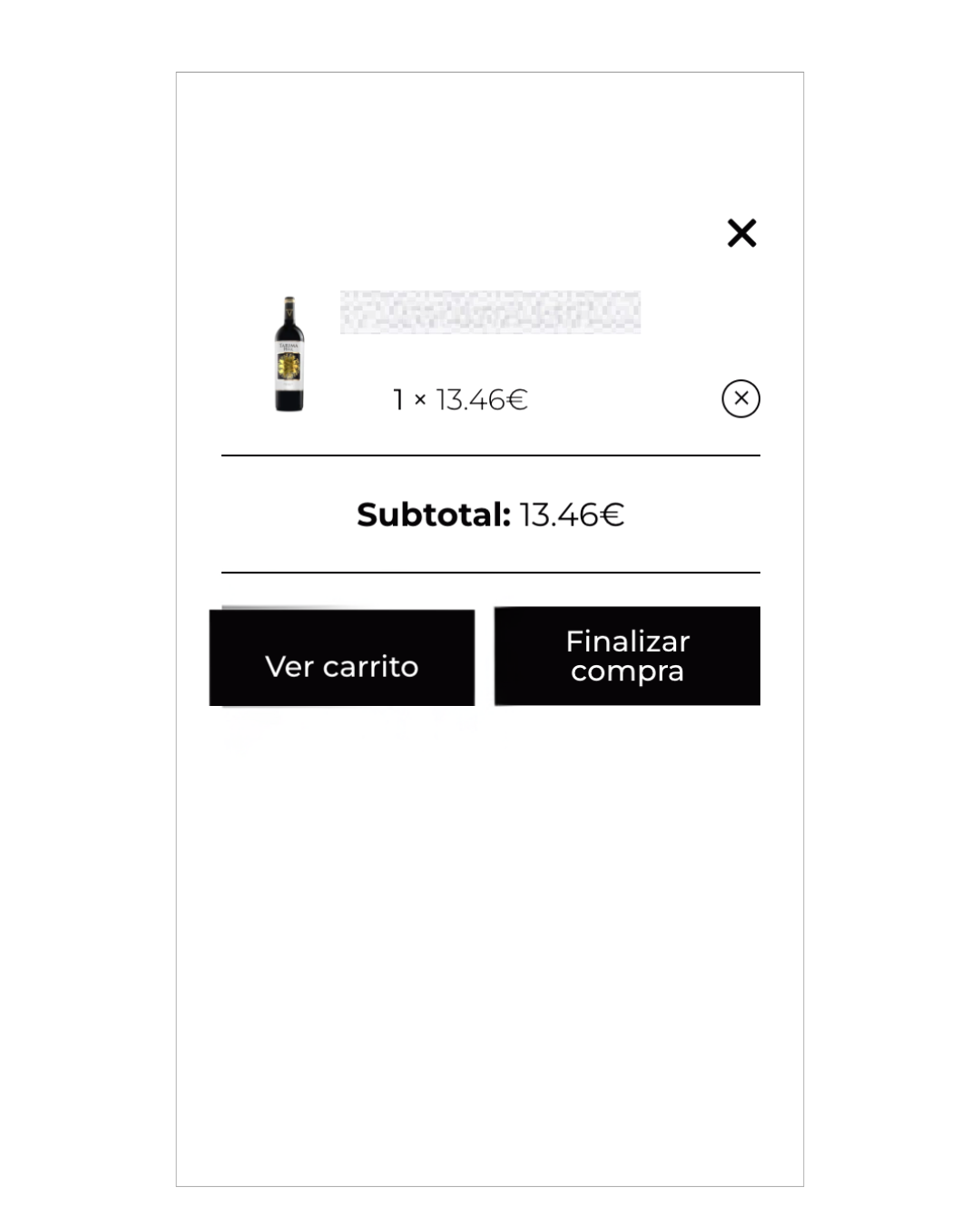Close the cart panel
Screen dimensions: 980x1225
coord(741,233)
